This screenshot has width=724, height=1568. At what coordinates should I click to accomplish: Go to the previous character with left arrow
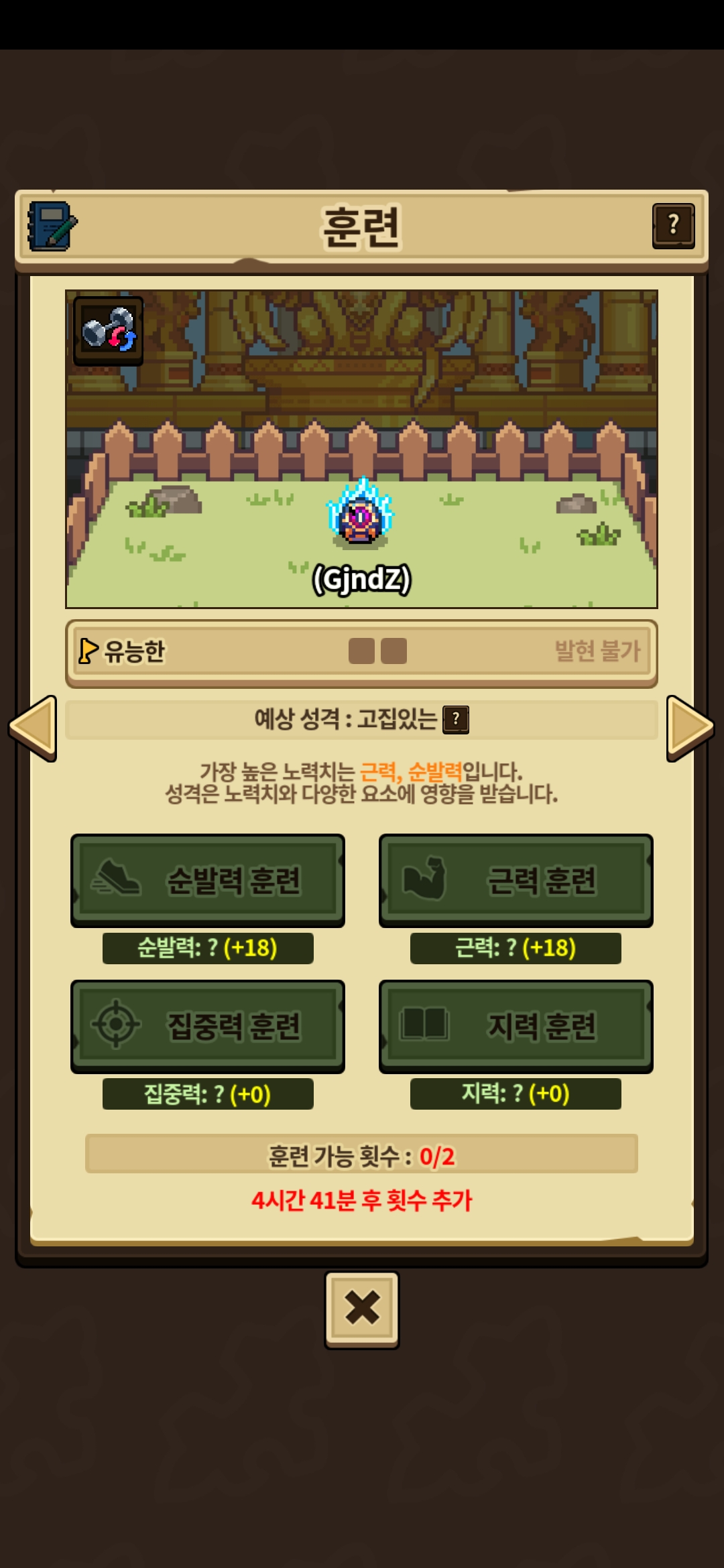click(34, 728)
